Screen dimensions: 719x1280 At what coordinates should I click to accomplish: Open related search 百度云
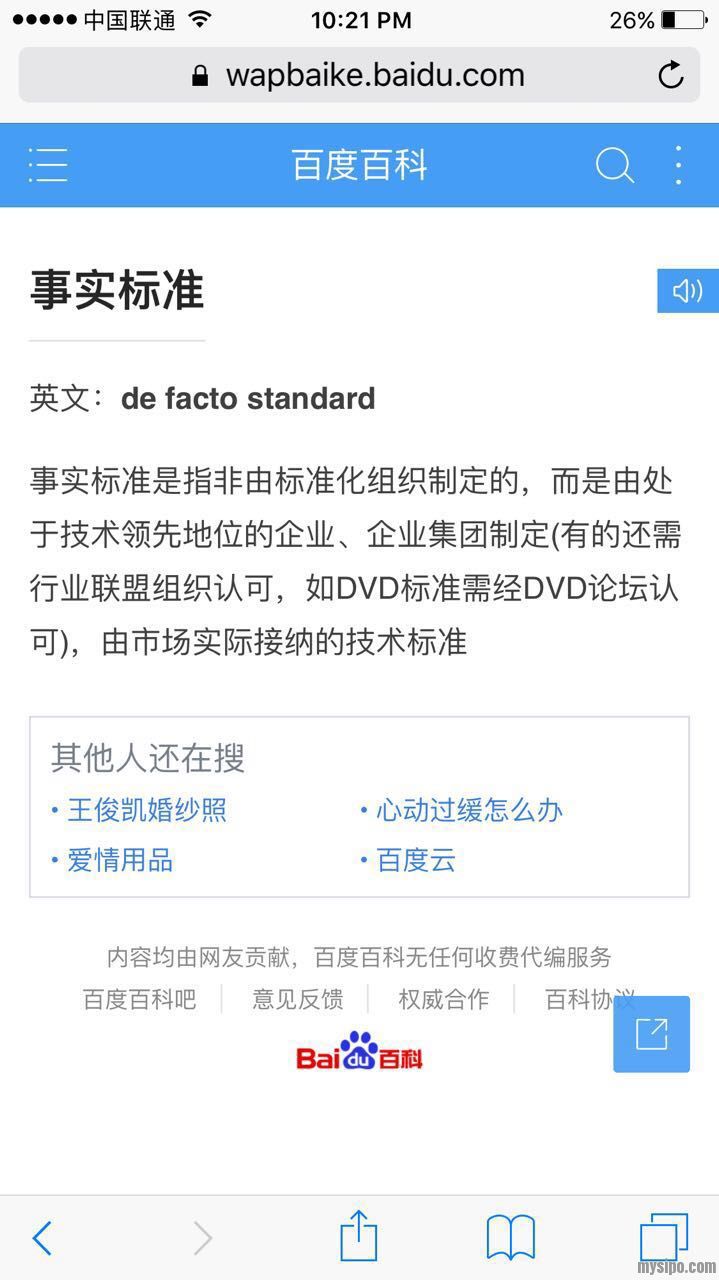click(415, 860)
